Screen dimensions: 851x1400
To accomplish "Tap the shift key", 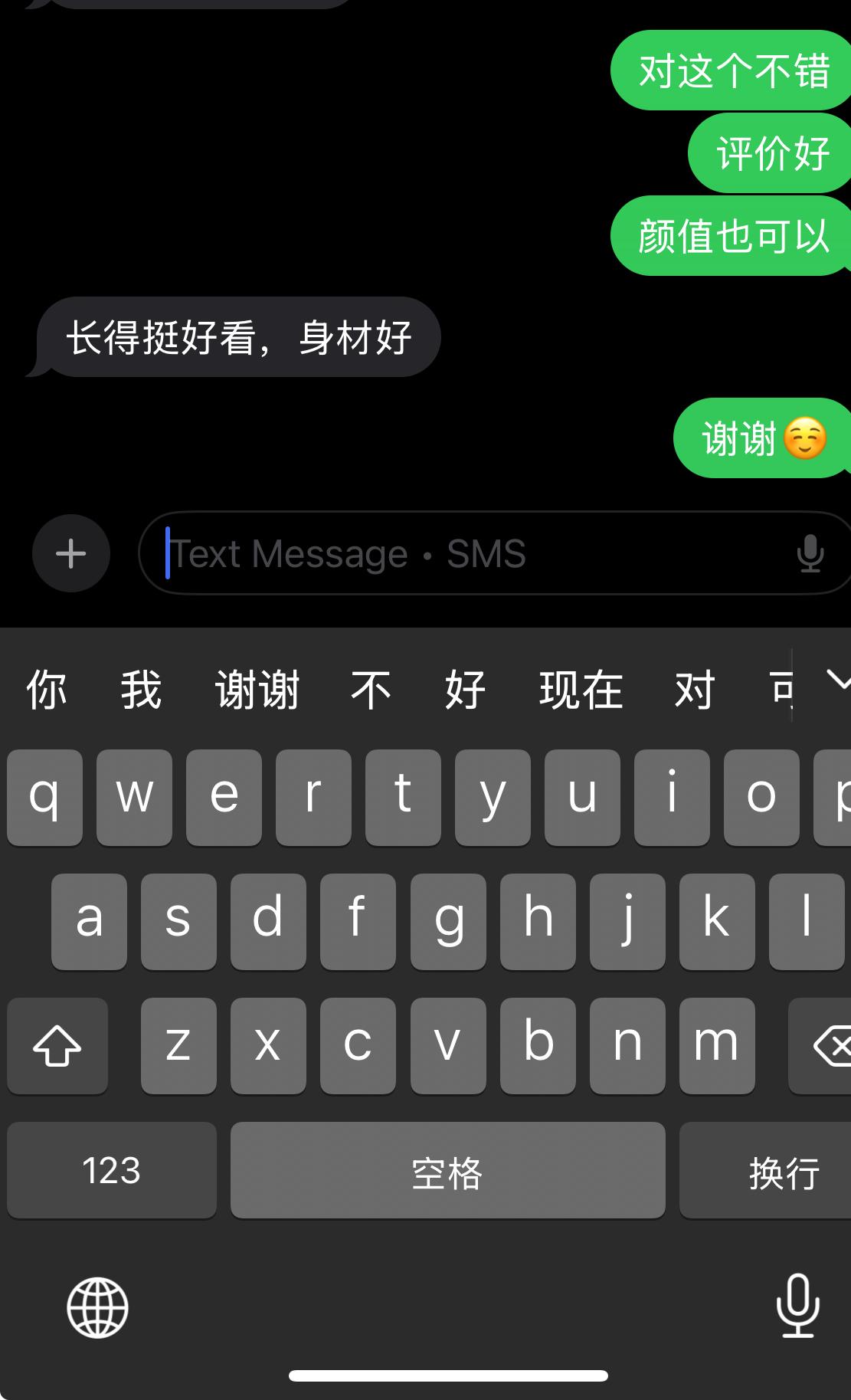I will point(57,1045).
